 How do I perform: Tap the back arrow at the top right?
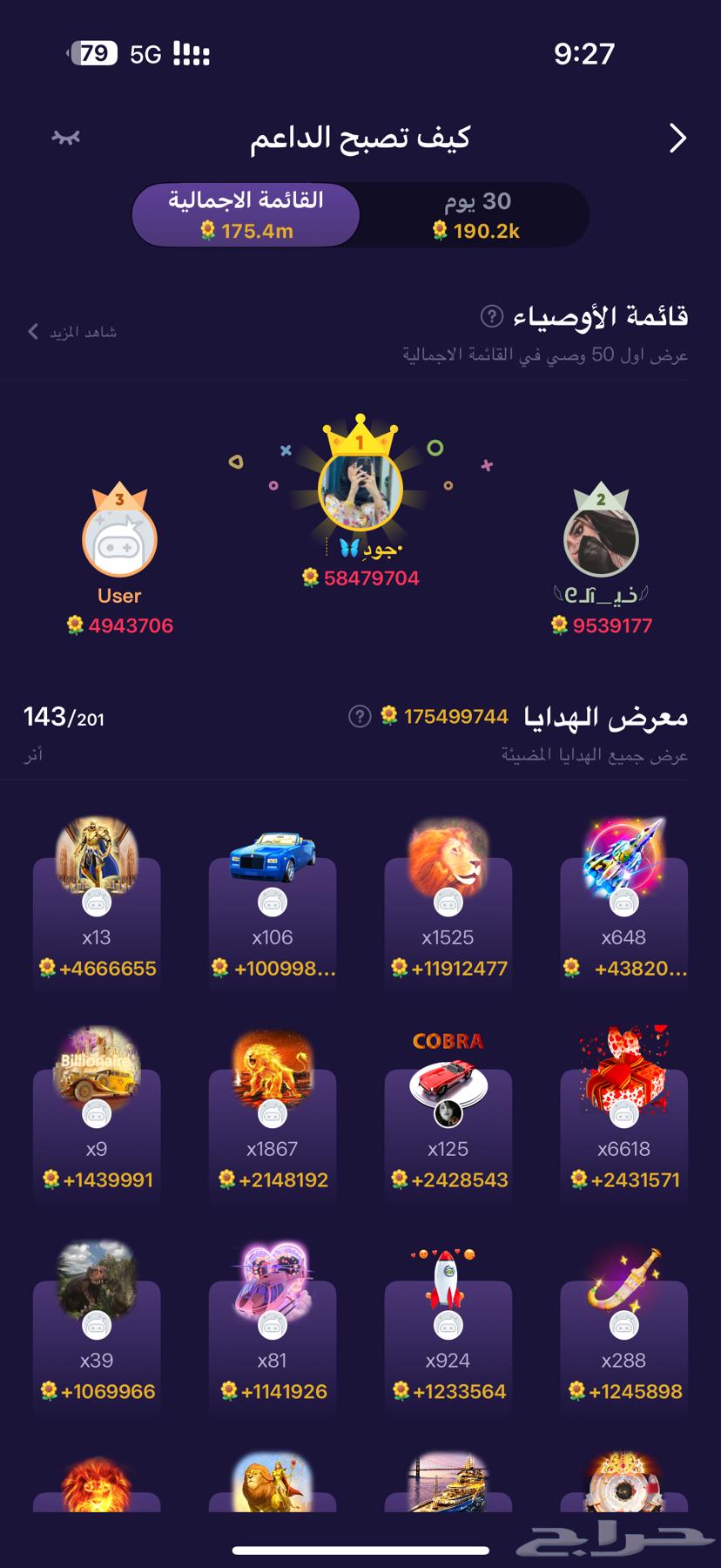point(678,137)
